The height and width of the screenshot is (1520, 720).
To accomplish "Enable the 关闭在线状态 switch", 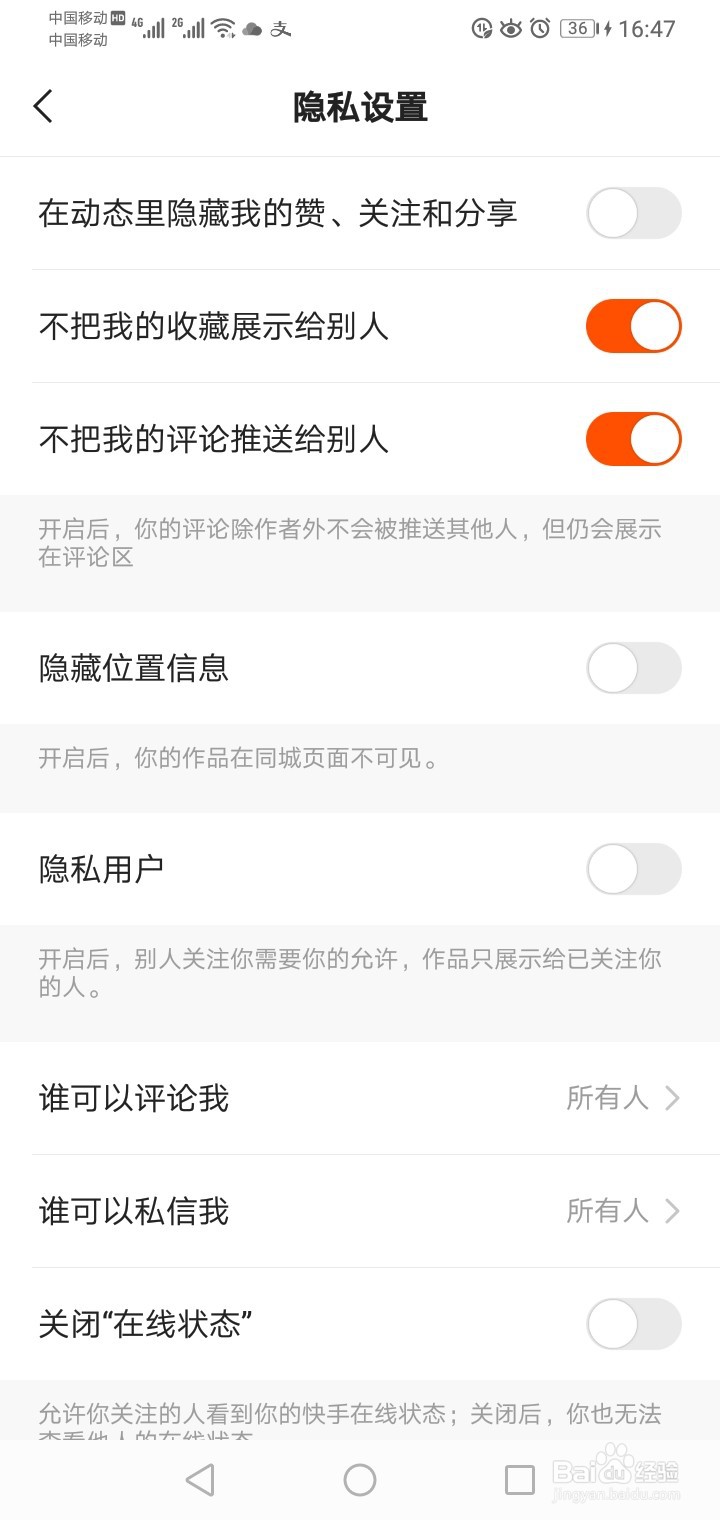I will point(632,1324).
